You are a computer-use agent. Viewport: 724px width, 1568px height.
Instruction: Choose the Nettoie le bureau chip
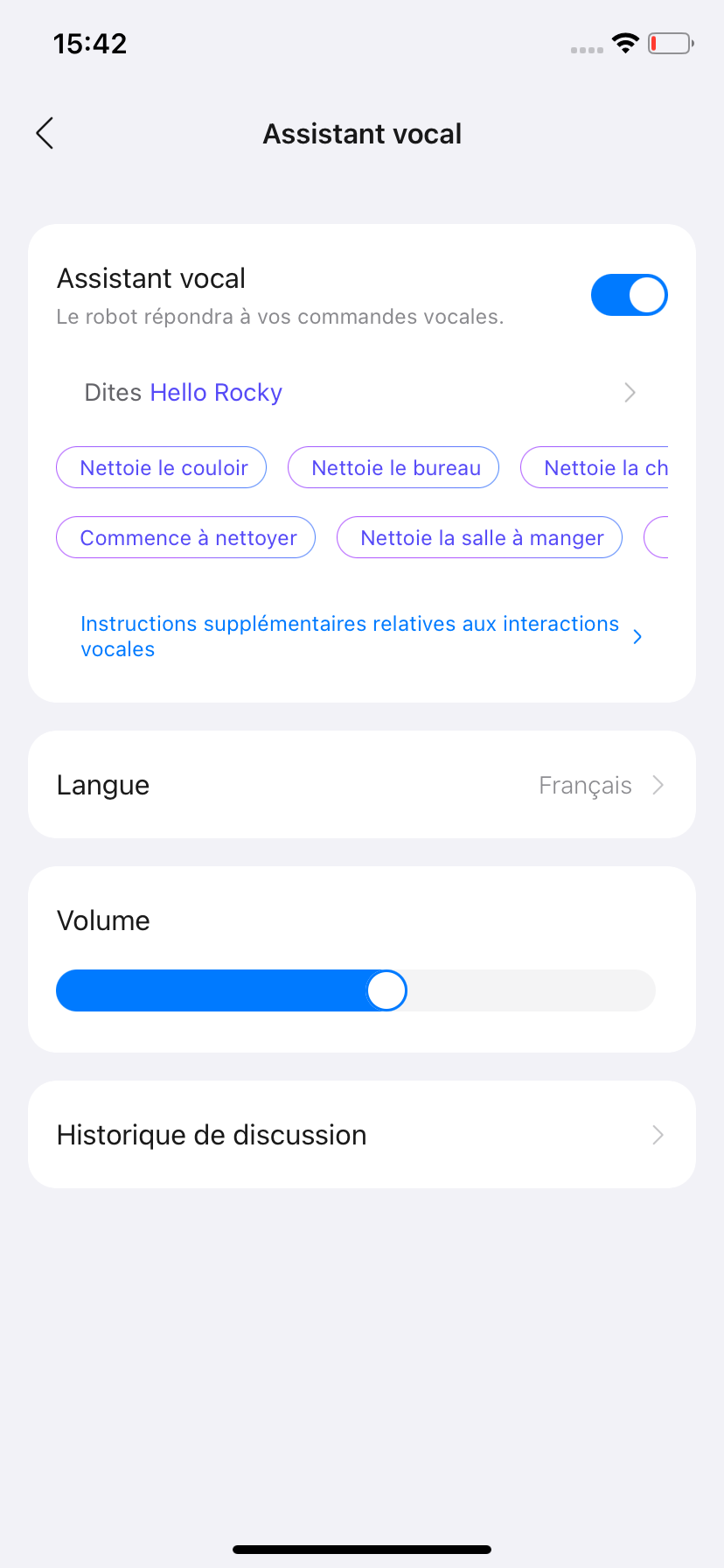[x=393, y=468]
